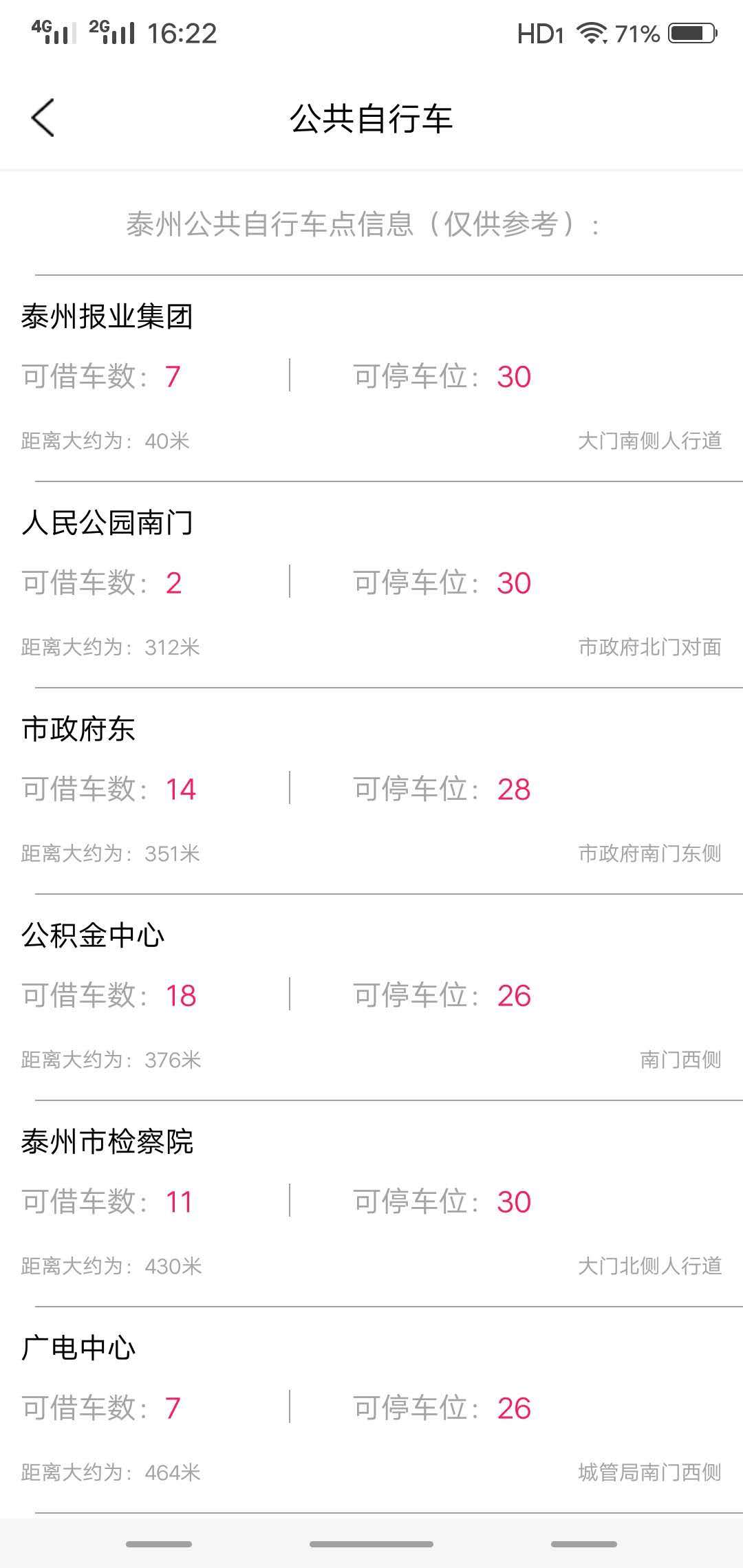View the 市政府东 bike station

[x=78, y=730]
